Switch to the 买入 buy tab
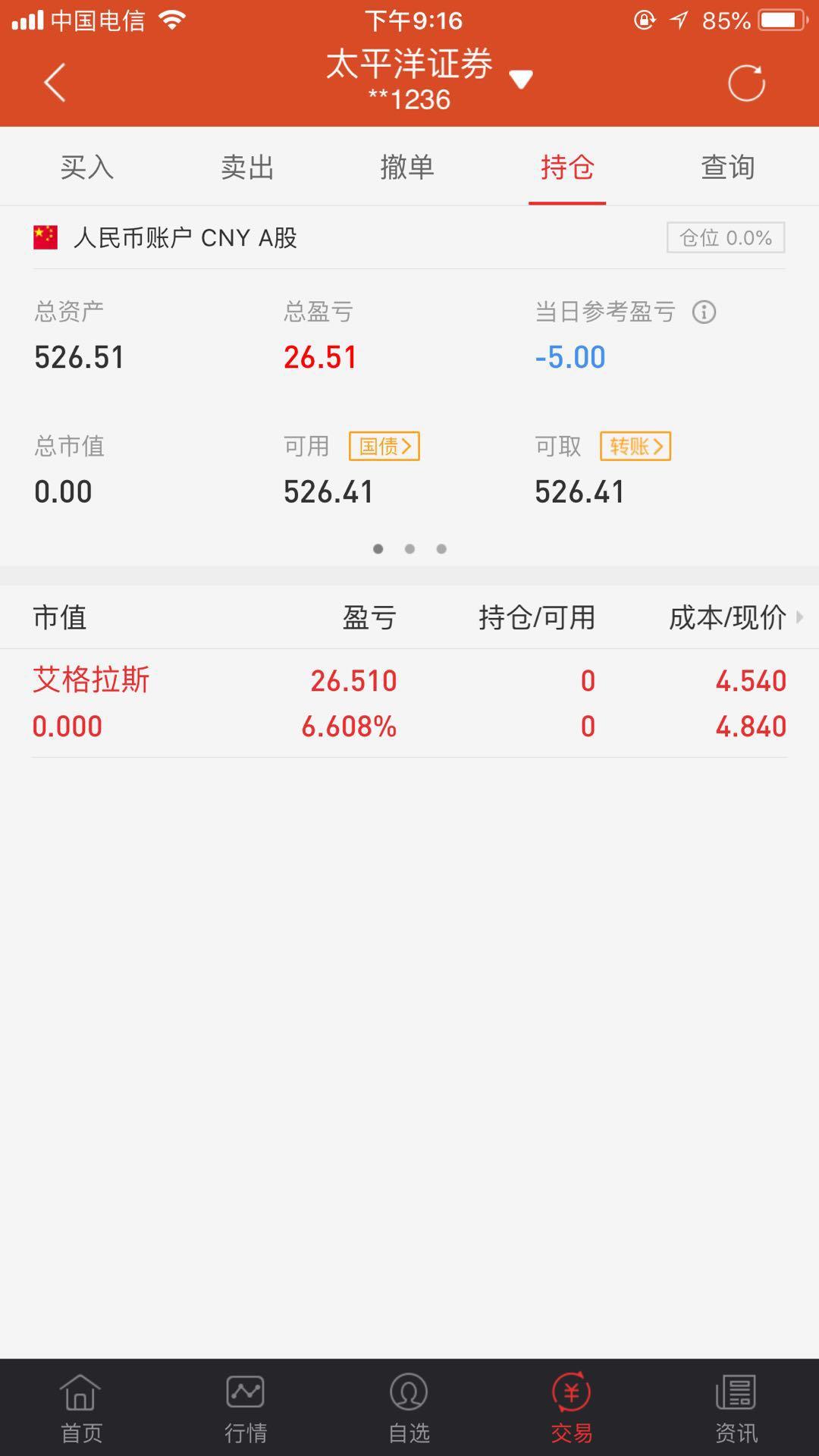 tap(86, 167)
